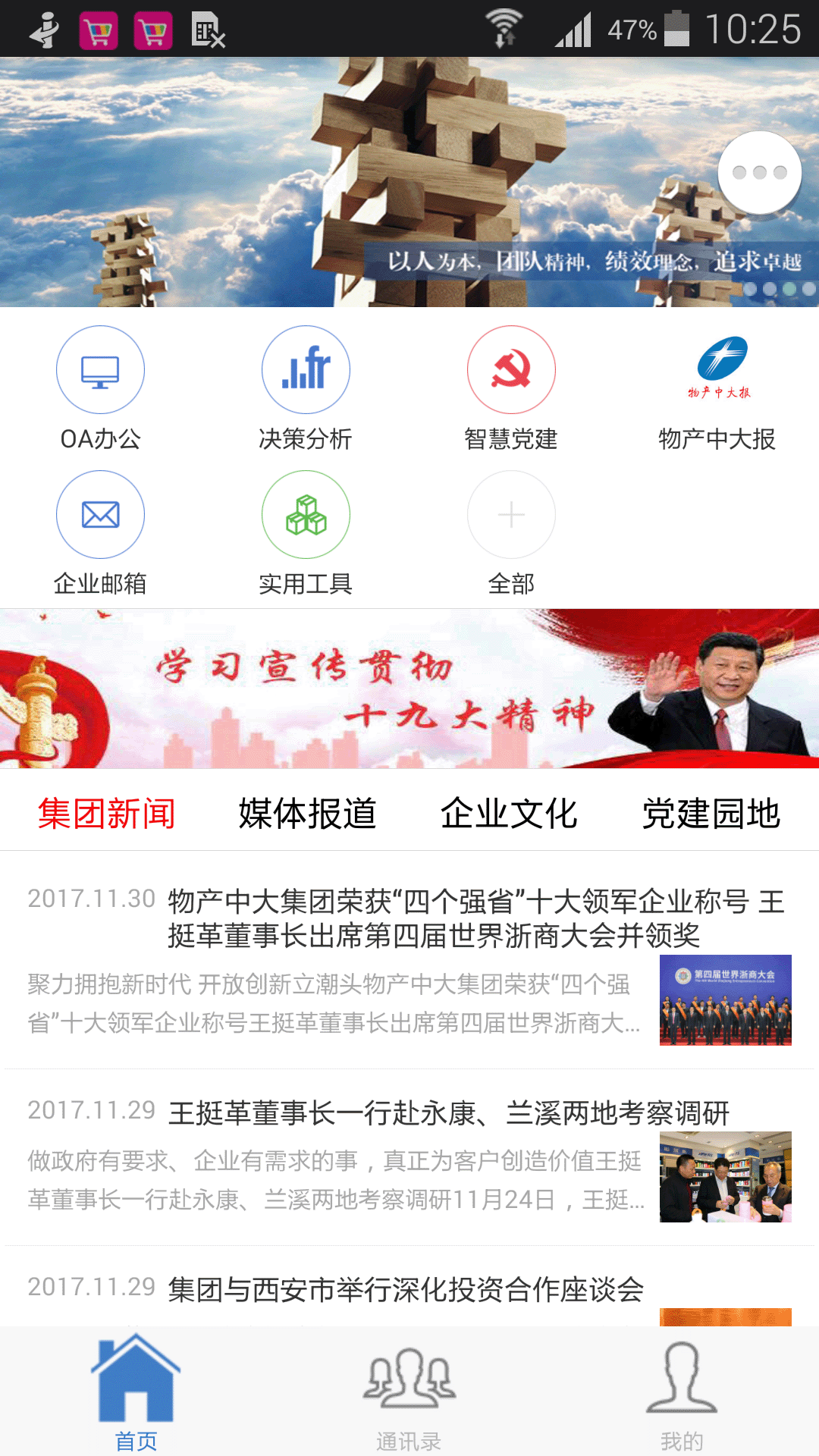Select the 决策分析 analysis chart icon
Viewport: 819px width, 1456px height.
(x=305, y=369)
